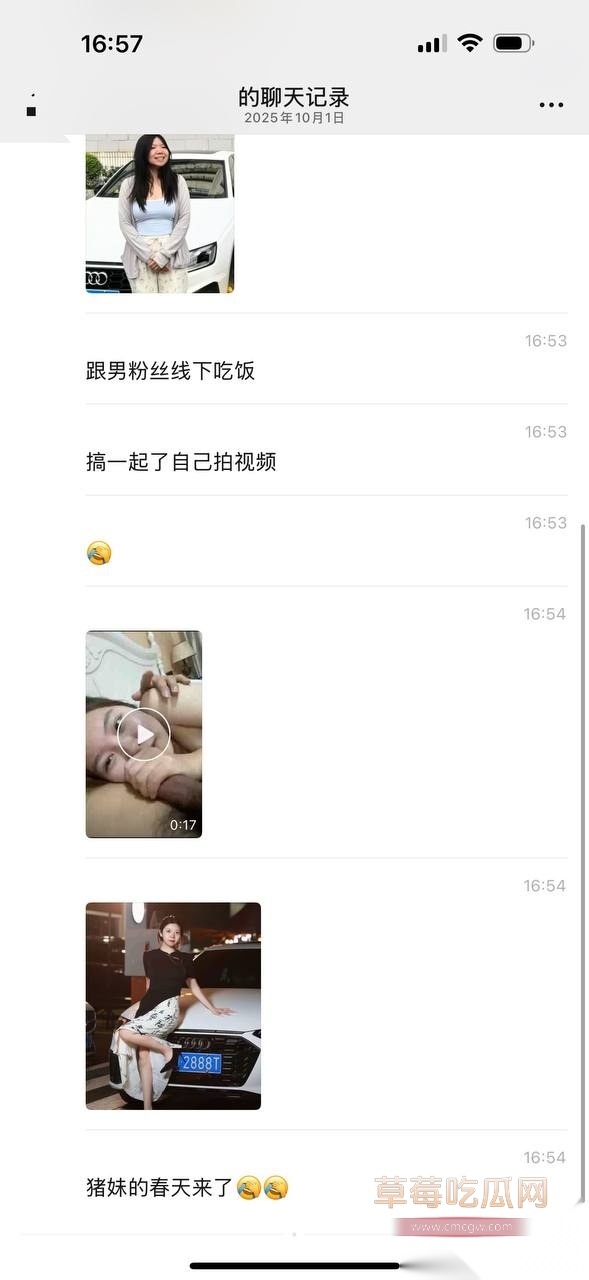589x1280 pixels.
Task: Play the 0:17 video clip
Action: click(144, 734)
